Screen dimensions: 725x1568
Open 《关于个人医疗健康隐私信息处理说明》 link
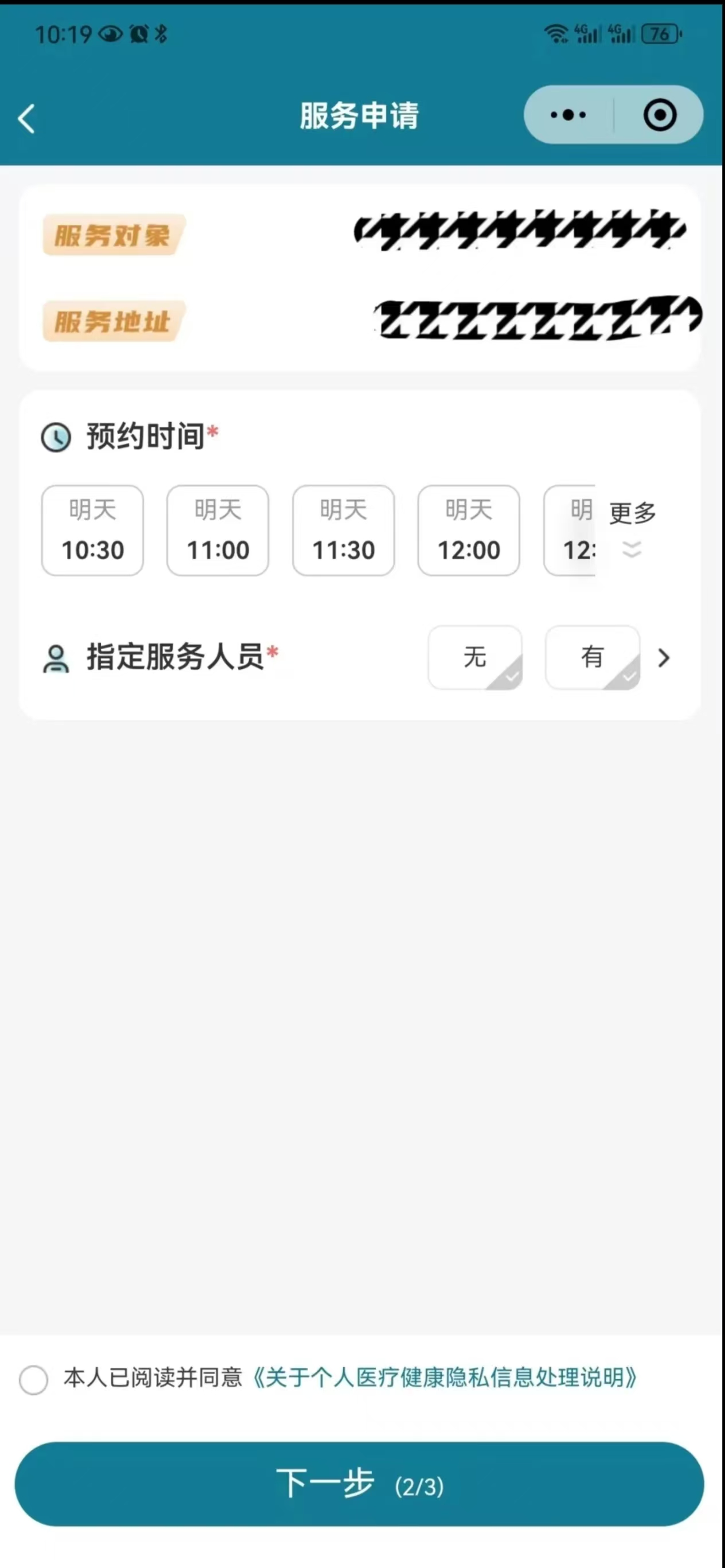pos(445,1378)
